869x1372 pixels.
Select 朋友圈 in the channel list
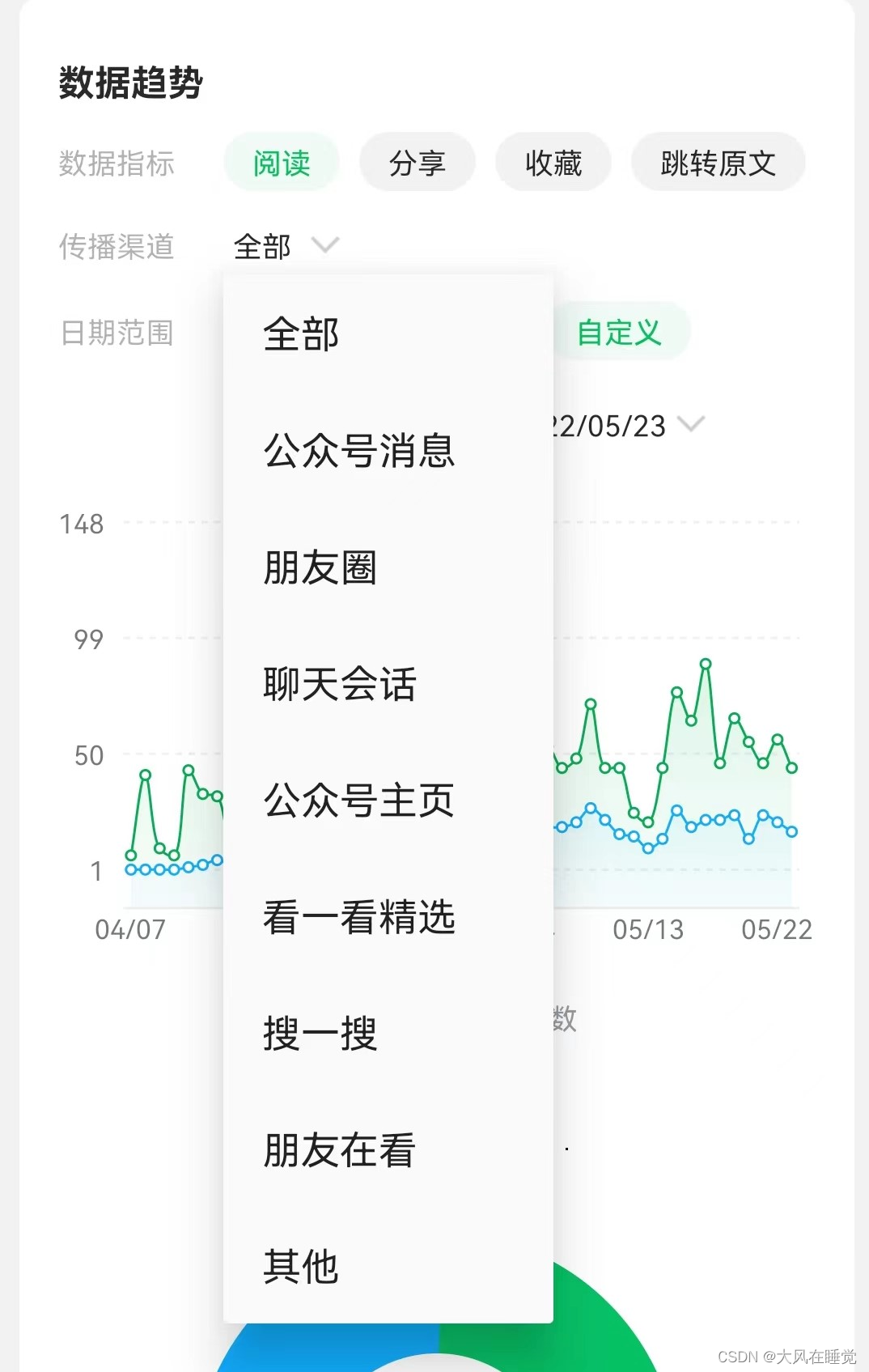coord(320,567)
